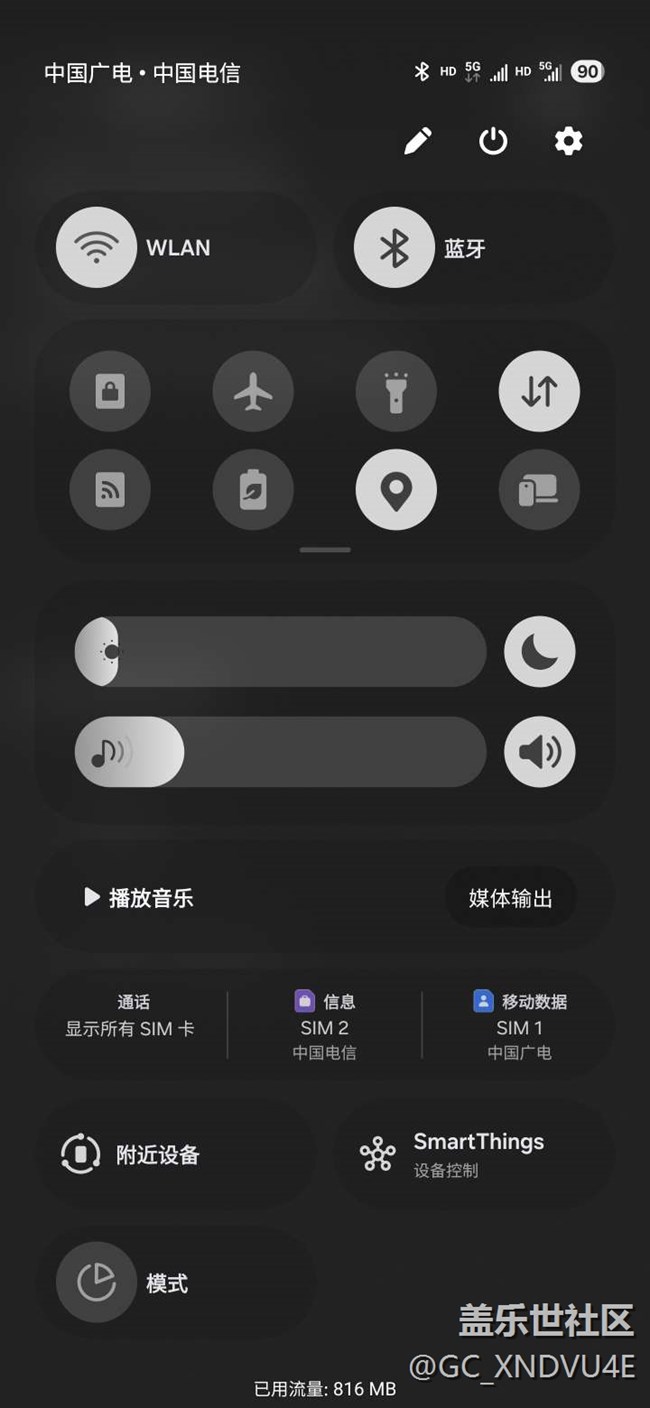Enable the power saving battery tile
This screenshot has width=650, height=1408.
253,489
